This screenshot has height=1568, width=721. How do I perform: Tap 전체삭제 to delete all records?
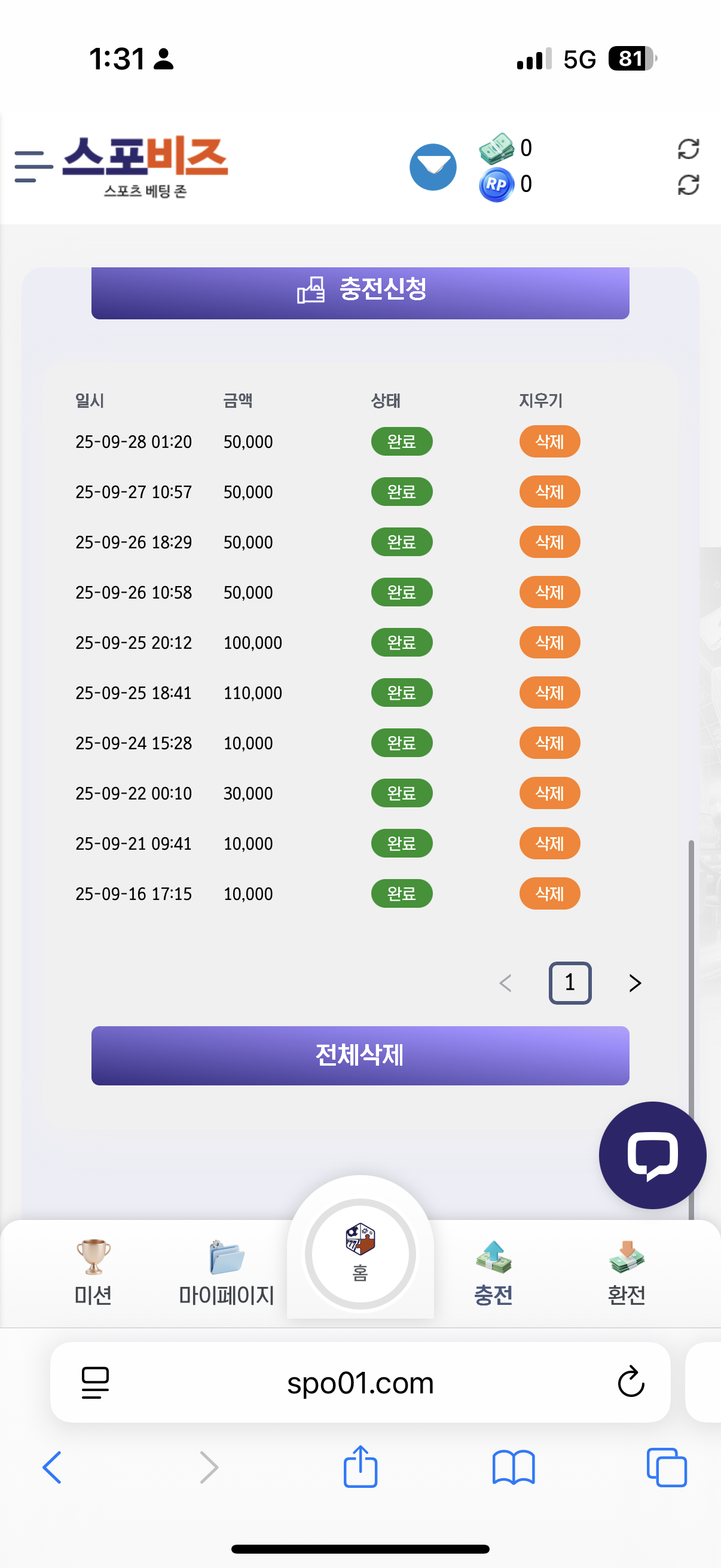360,1055
